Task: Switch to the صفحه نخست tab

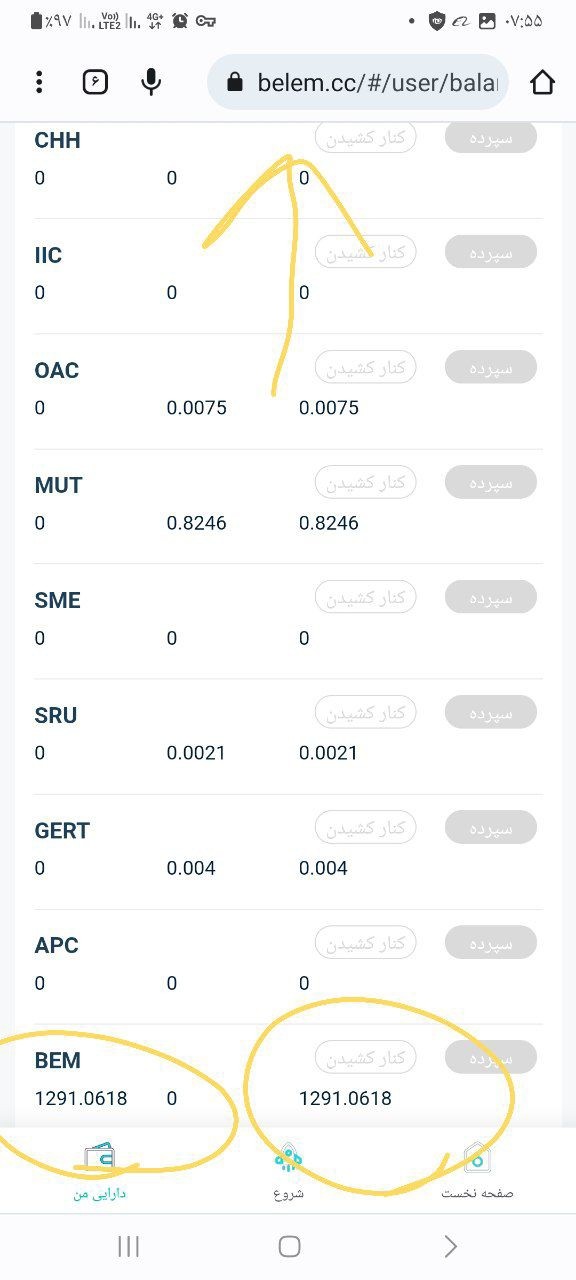Action: point(476,1171)
